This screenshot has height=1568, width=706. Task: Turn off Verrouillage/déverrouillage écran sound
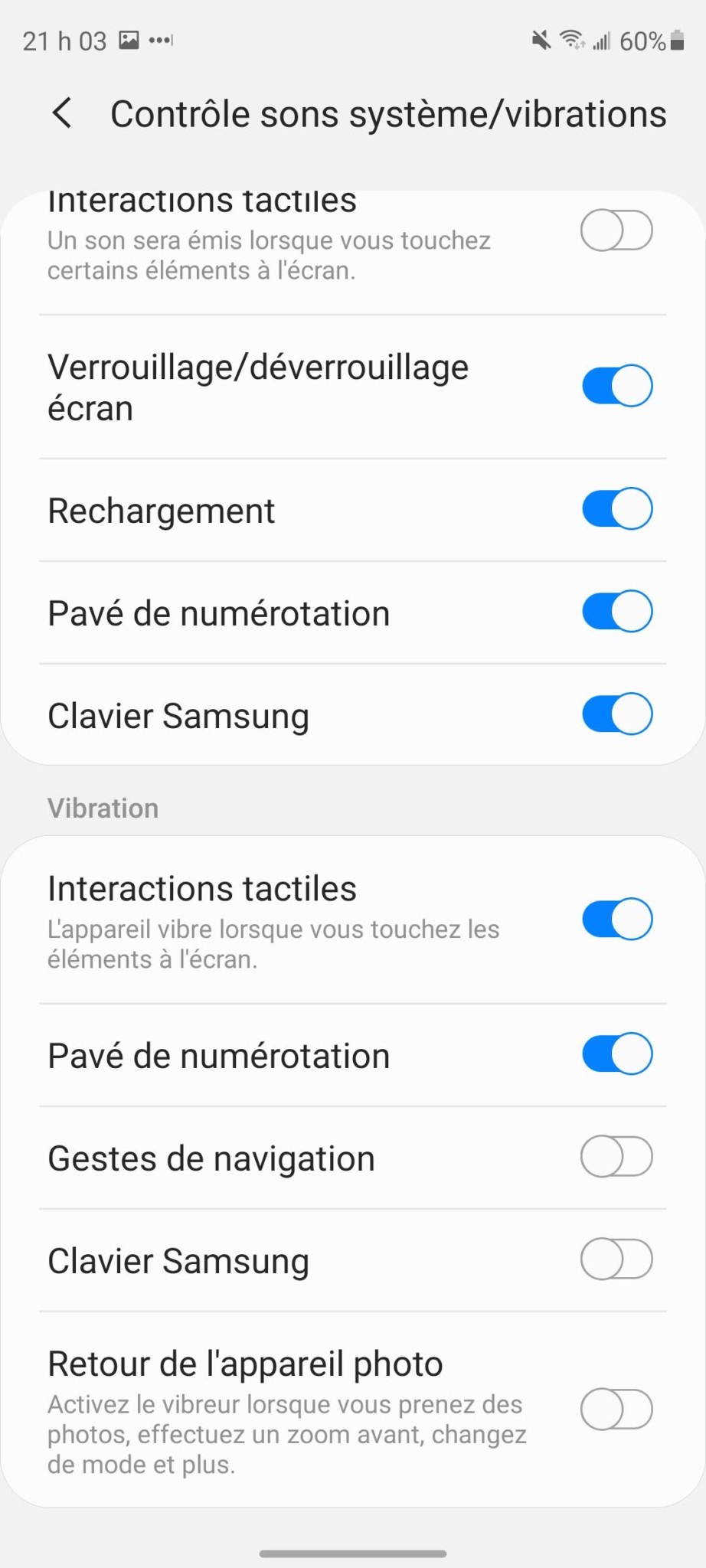616,386
